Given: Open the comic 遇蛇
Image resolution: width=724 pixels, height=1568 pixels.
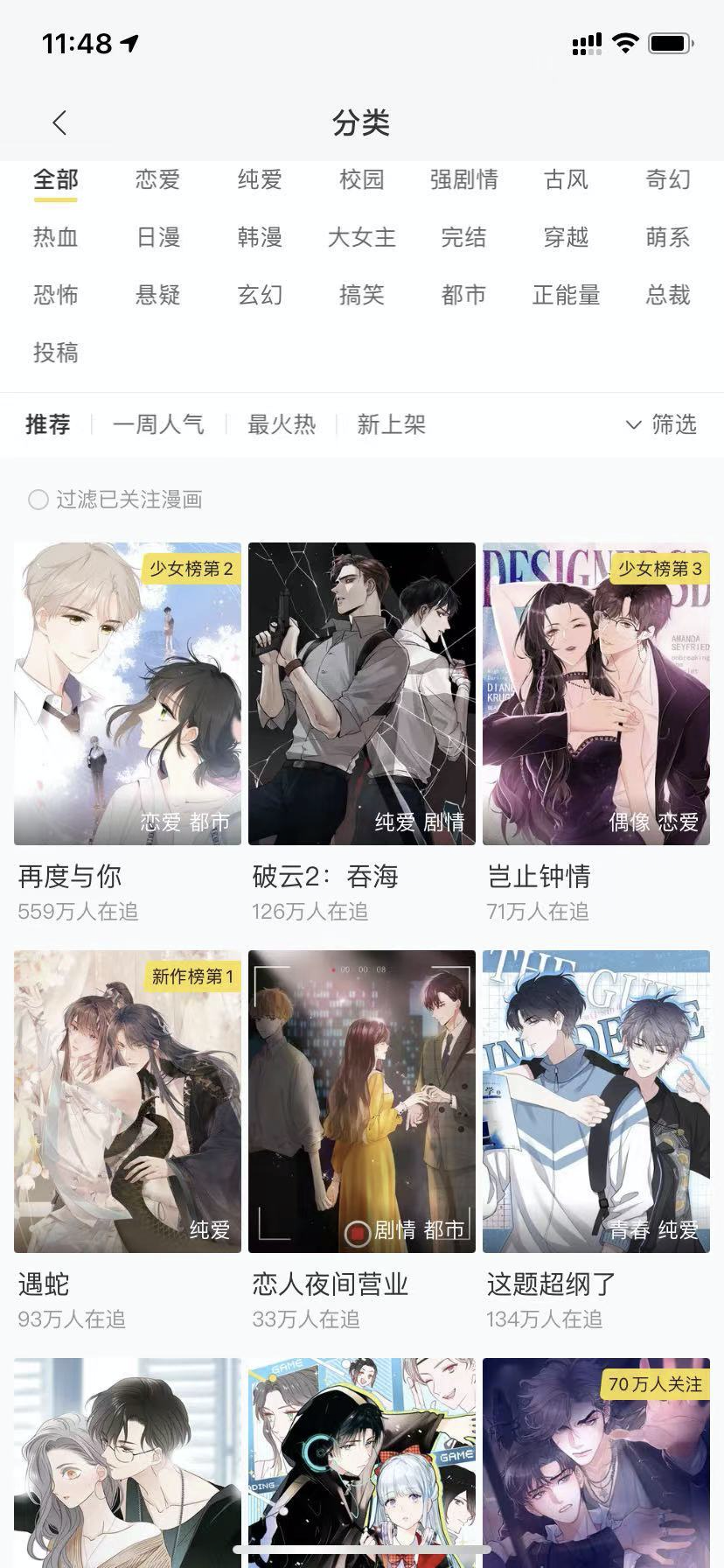Looking at the screenshot, I should tap(128, 1102).
